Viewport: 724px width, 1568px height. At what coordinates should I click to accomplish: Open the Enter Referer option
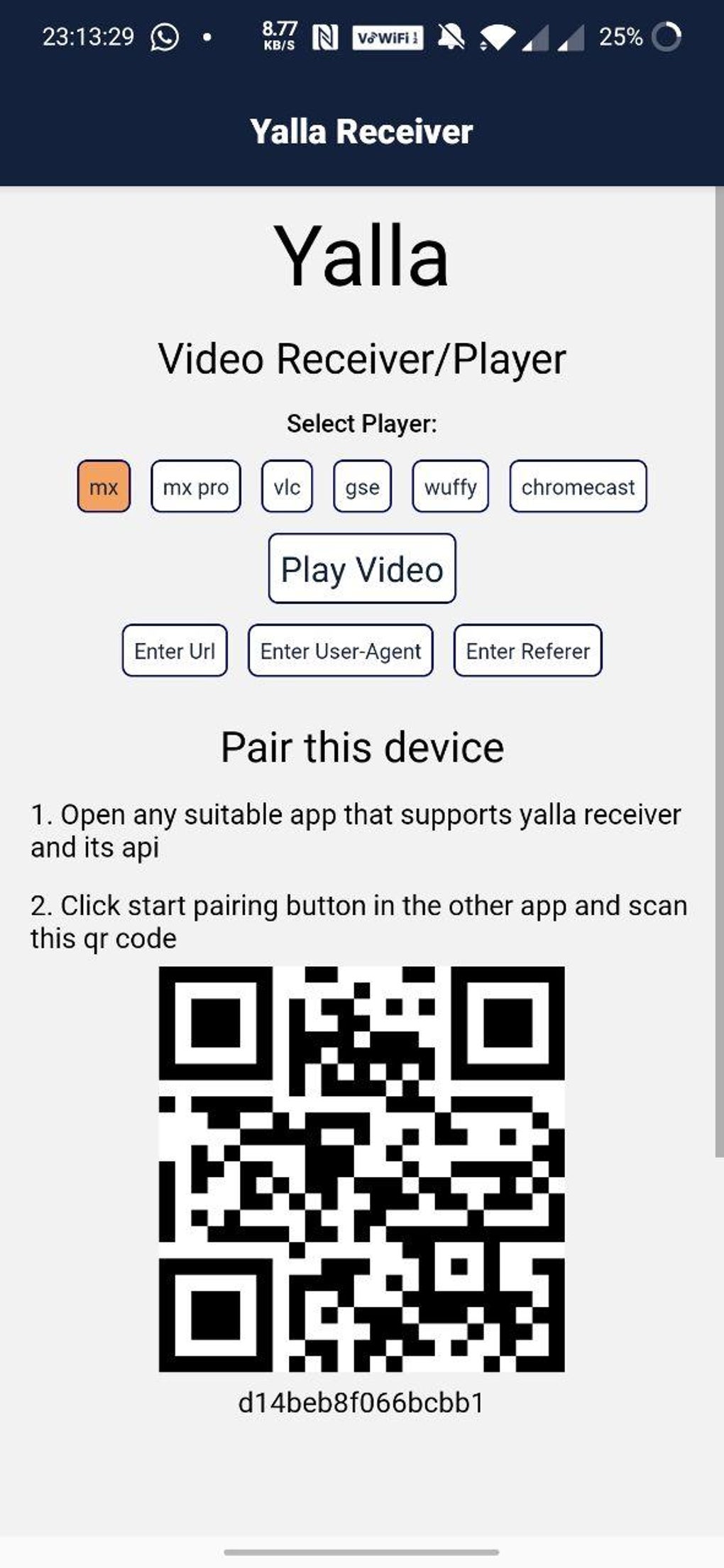[x=528, y=650]
